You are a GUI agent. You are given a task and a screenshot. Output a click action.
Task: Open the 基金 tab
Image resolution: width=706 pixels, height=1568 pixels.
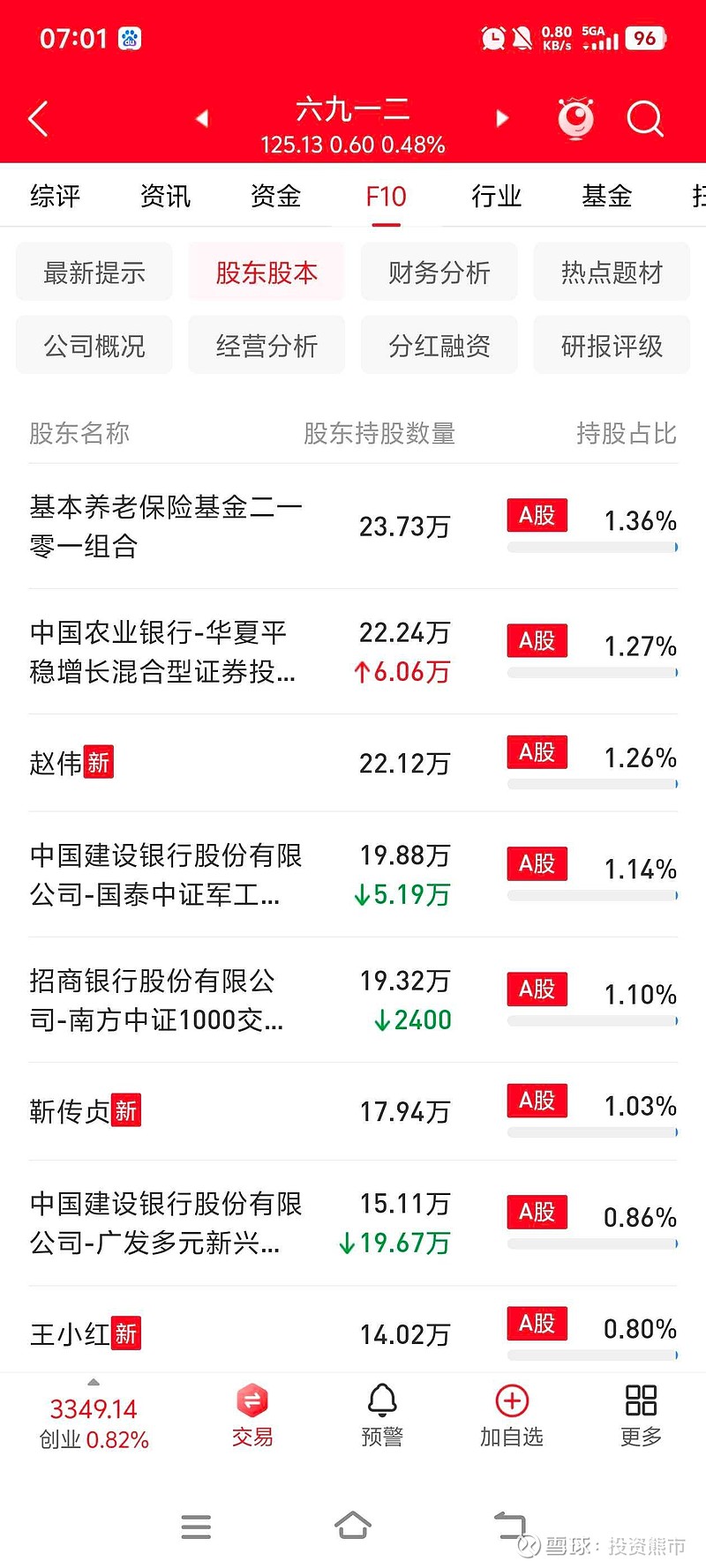pos(606,196)
